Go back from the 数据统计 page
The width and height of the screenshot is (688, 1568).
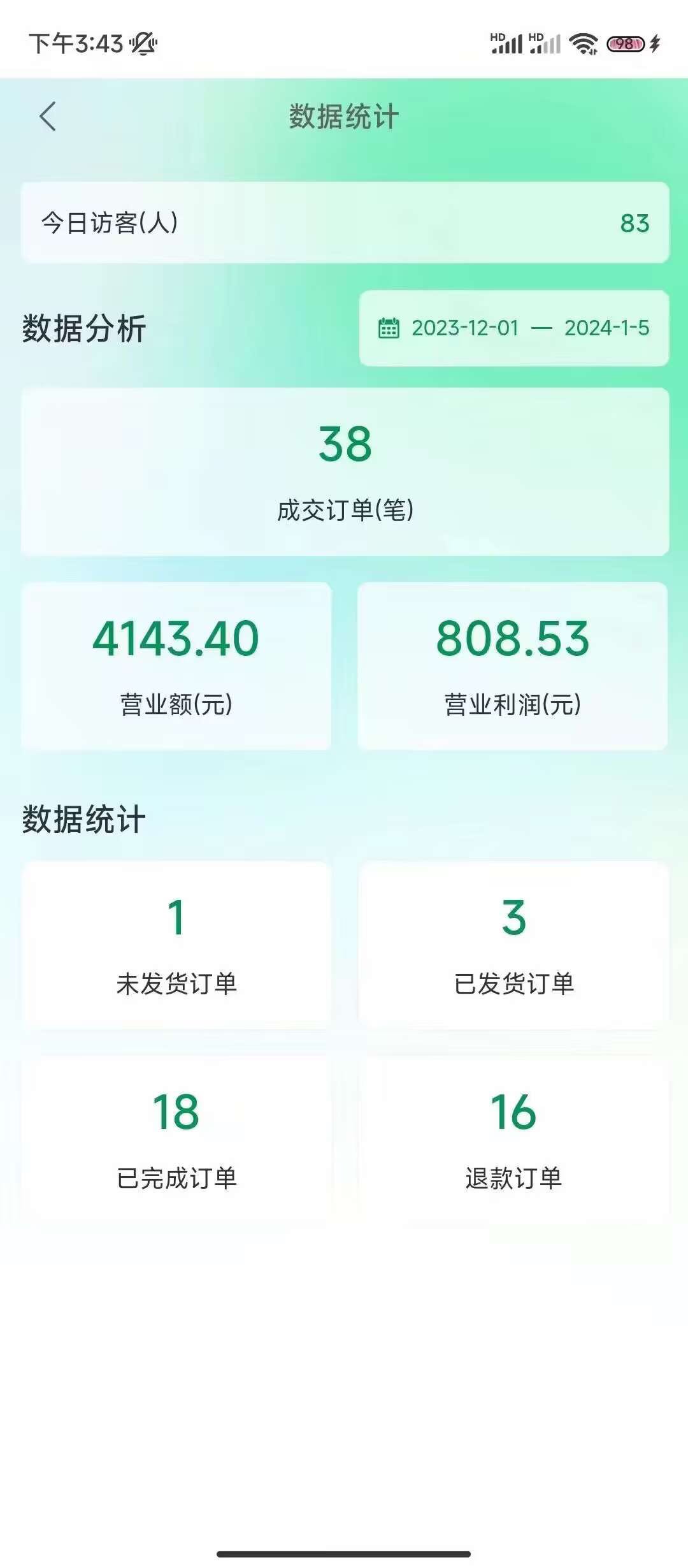coord(48,117)
